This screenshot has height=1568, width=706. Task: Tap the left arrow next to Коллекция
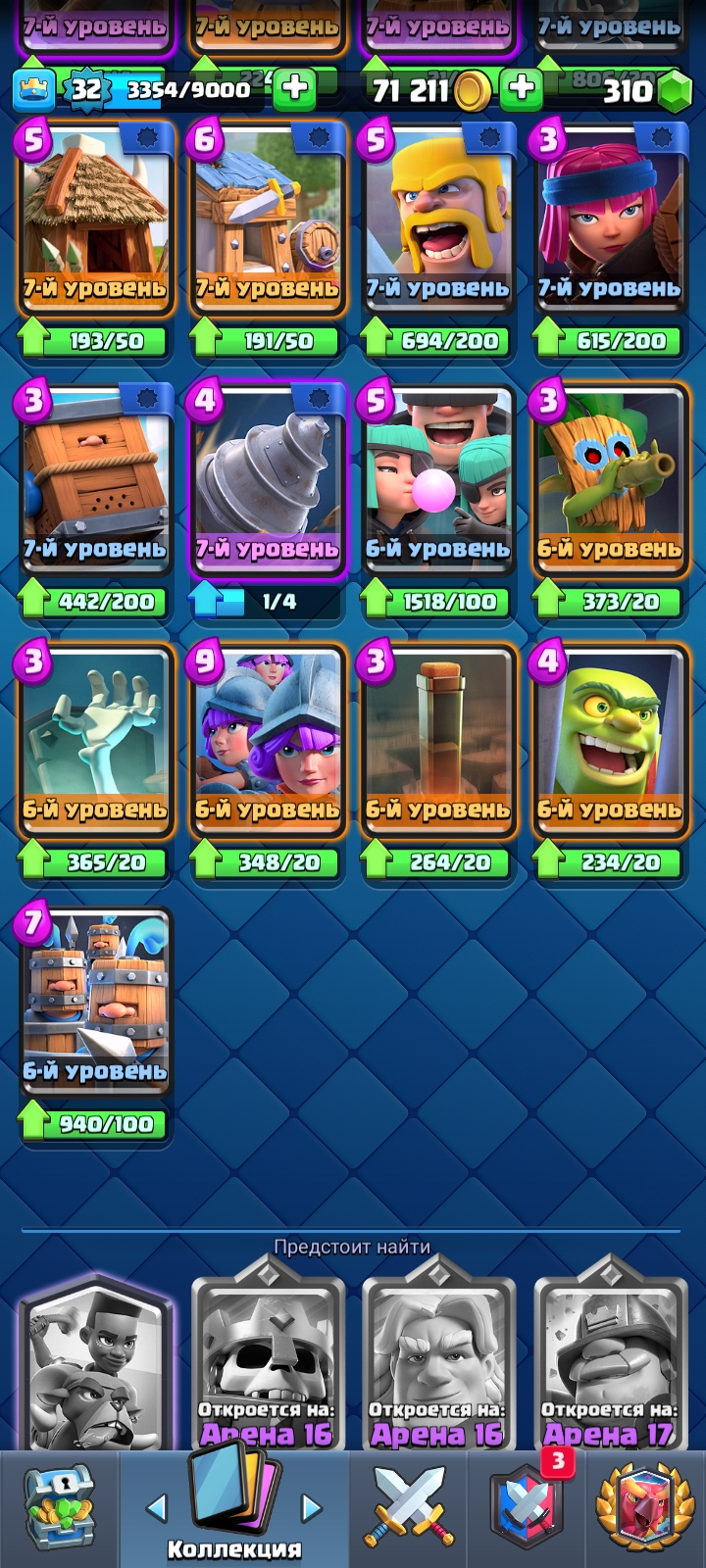tap(156, 1507)
